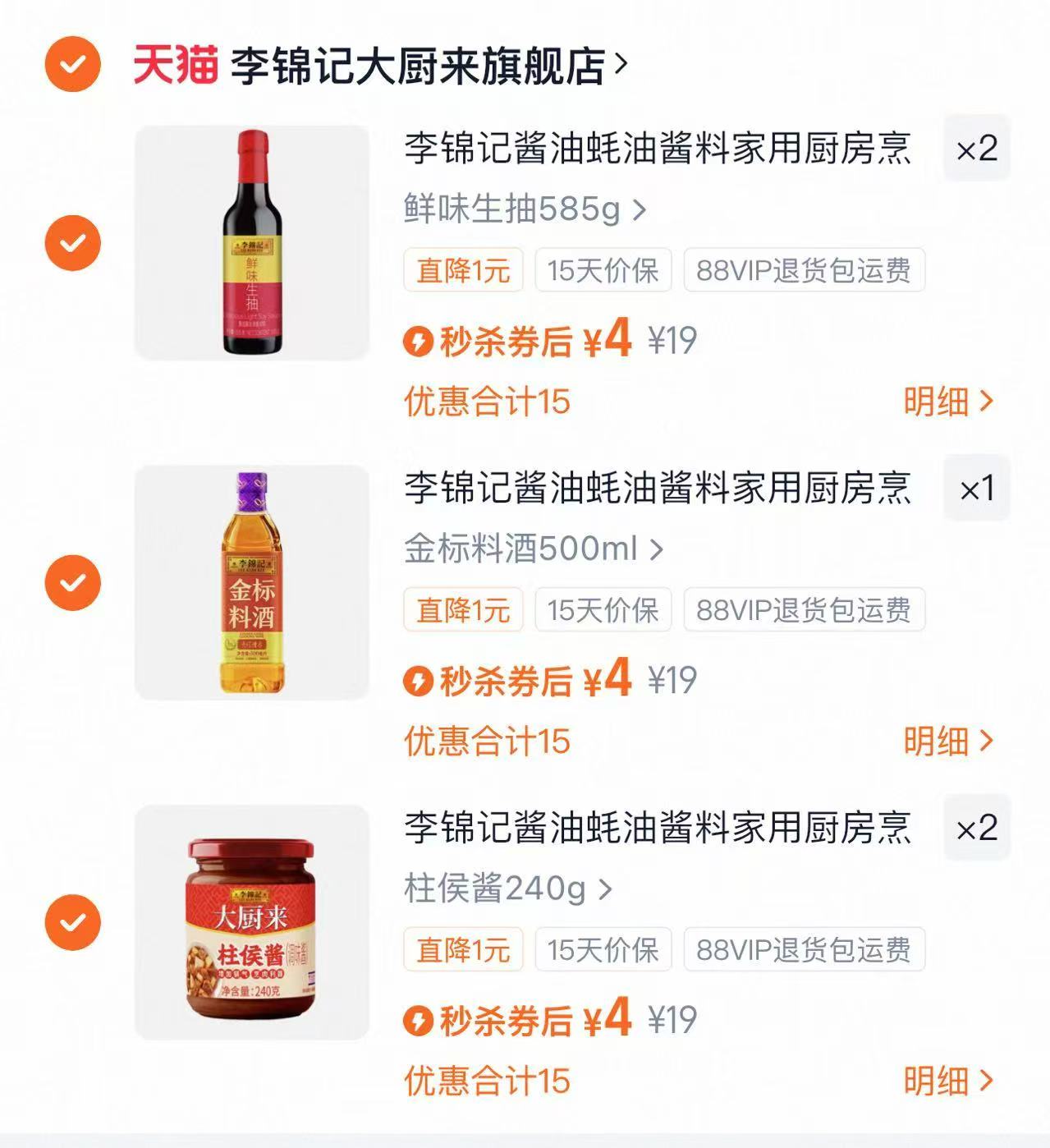This screenshot has width=1050, height=1148.
Task: Click the 直降1元 discount tag
Action: pos(463,271)
